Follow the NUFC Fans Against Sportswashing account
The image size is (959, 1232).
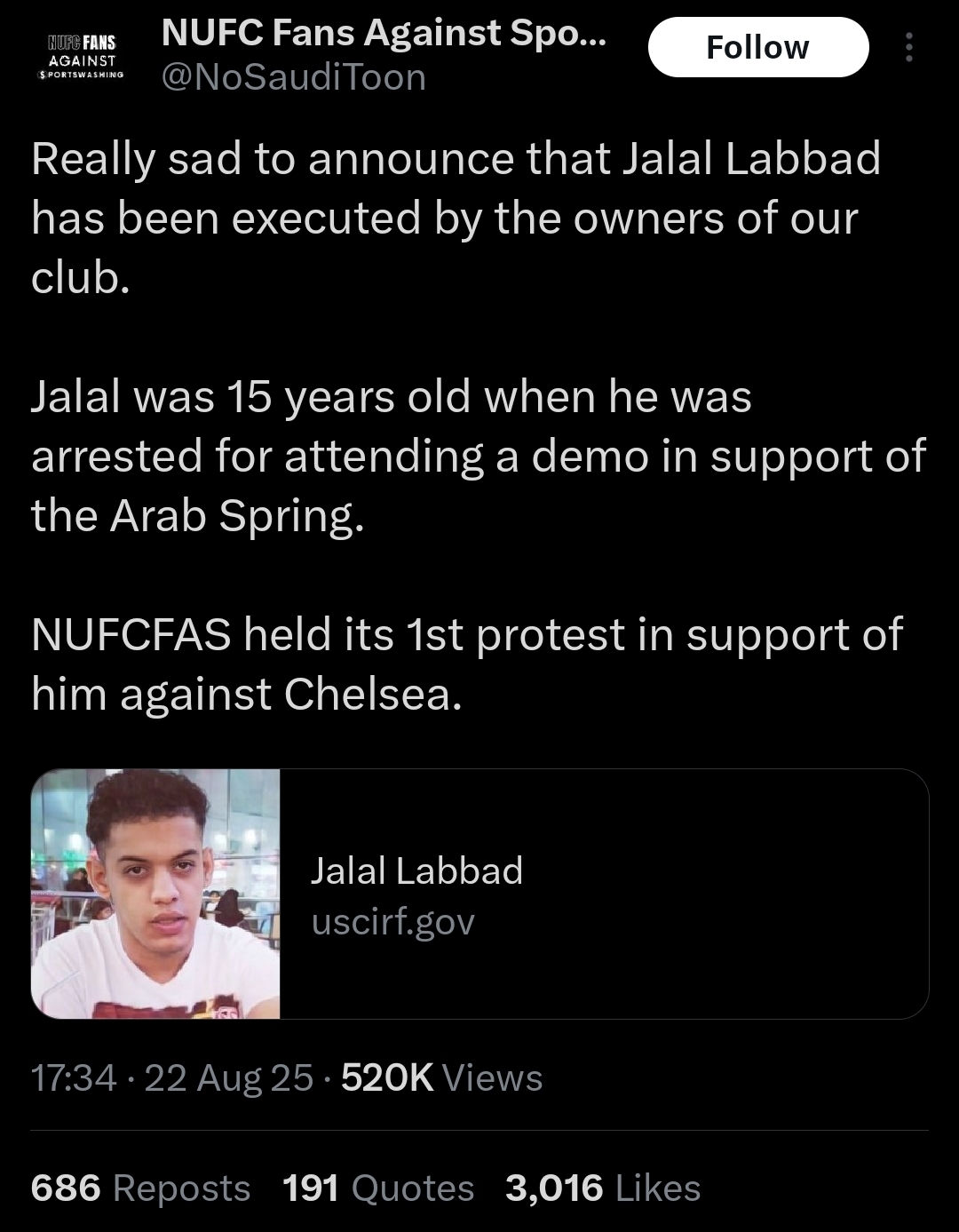point(757,47)
